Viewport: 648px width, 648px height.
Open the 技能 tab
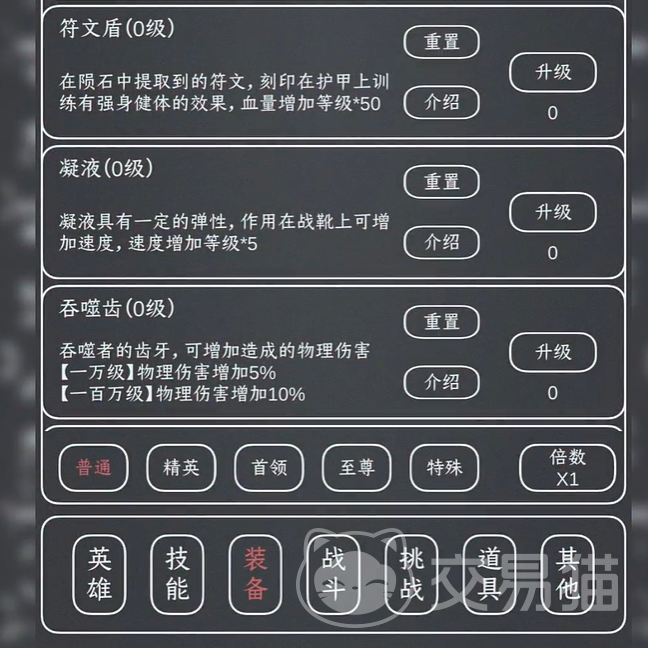tap(177, 574)
